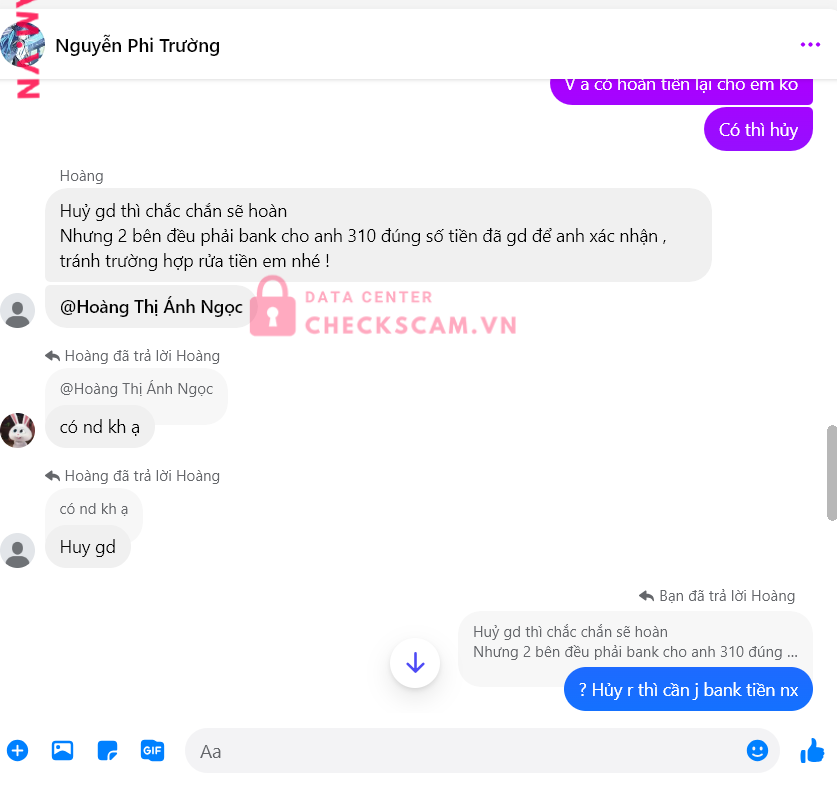Open quoted reply preview 'Huỷ gd thì chắc chắn'
The image size is (837, 785).
634,642
